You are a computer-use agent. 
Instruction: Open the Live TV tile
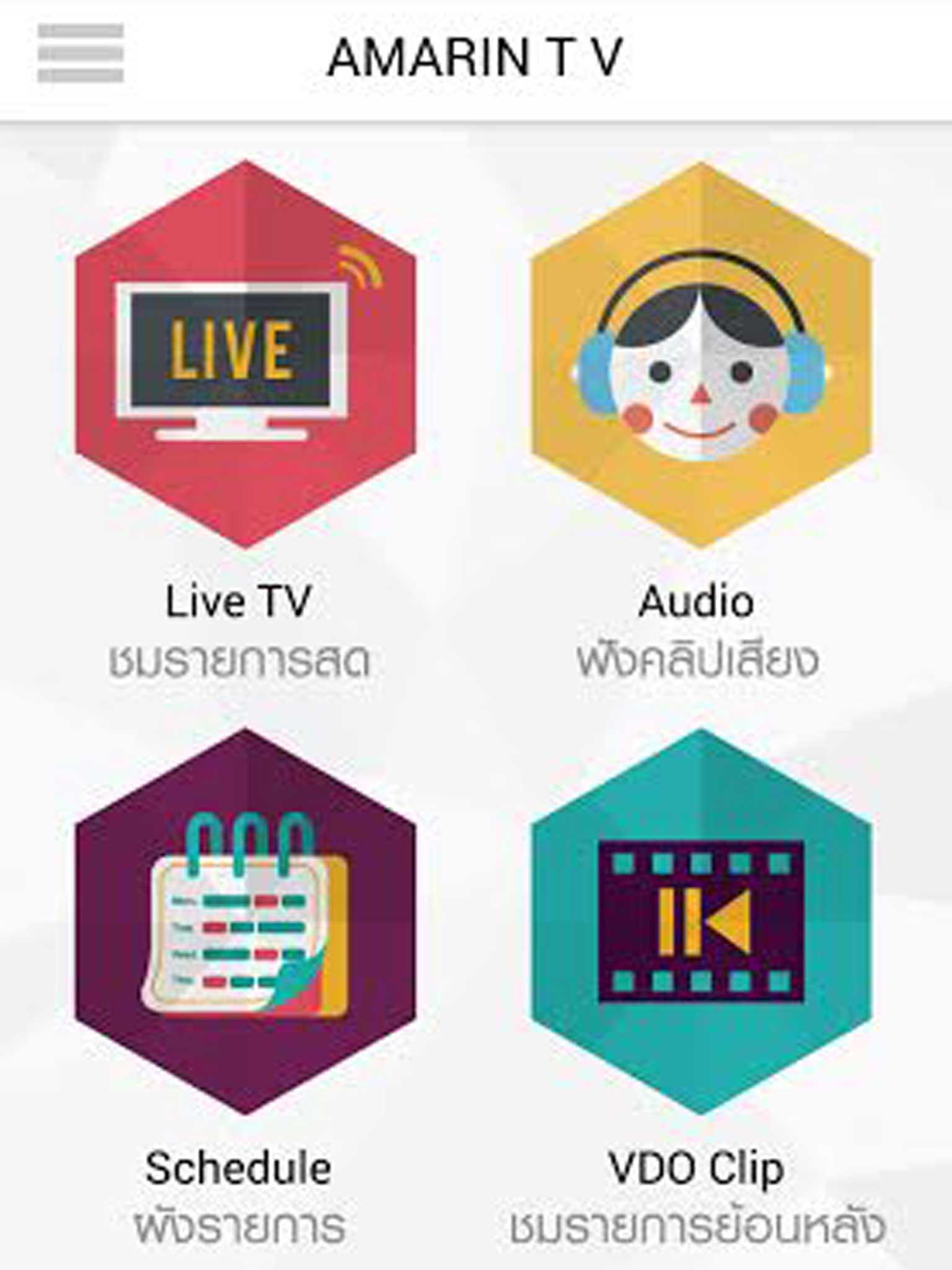[245, 355]
